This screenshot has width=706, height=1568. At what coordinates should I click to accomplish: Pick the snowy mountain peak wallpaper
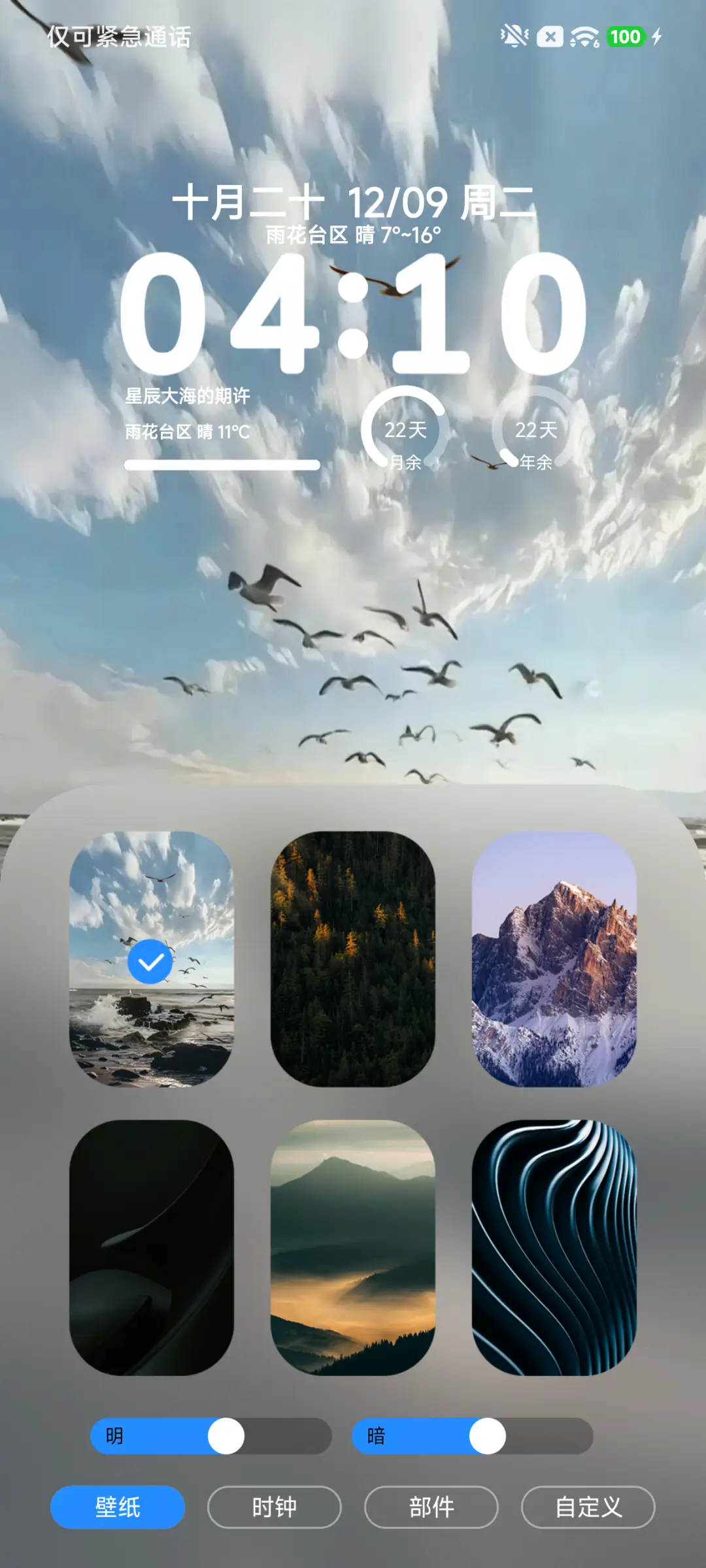tap(554, 958)
